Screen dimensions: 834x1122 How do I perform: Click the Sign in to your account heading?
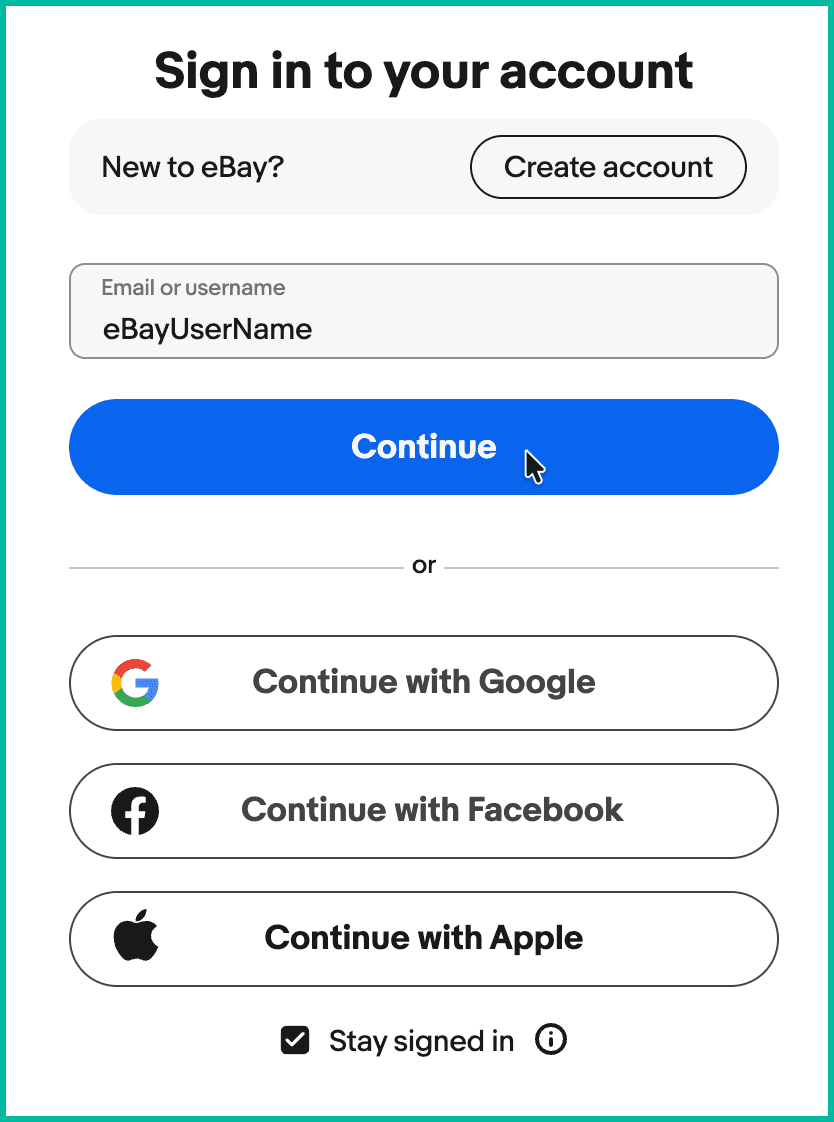pos(423,70)
